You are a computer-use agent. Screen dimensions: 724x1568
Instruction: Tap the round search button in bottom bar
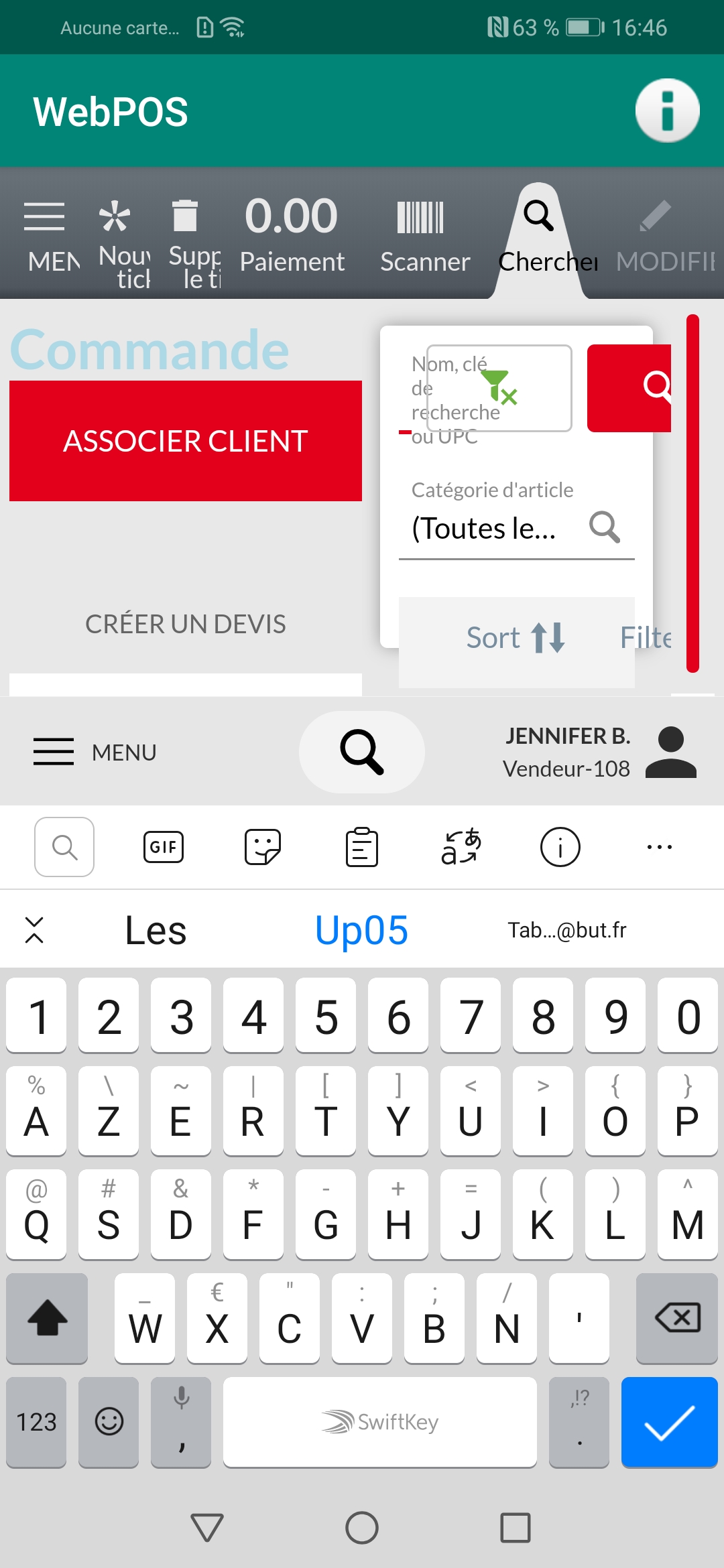coord(361,753)
